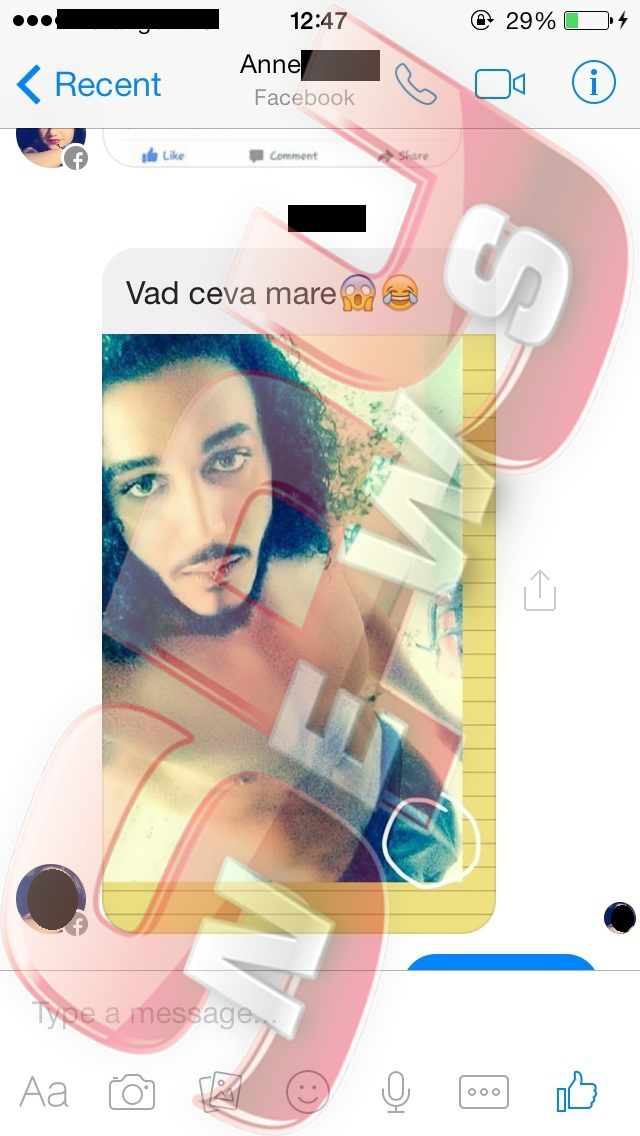640x1136 pixels.
Task: Open conversation info details
Action: coord(593,85)
